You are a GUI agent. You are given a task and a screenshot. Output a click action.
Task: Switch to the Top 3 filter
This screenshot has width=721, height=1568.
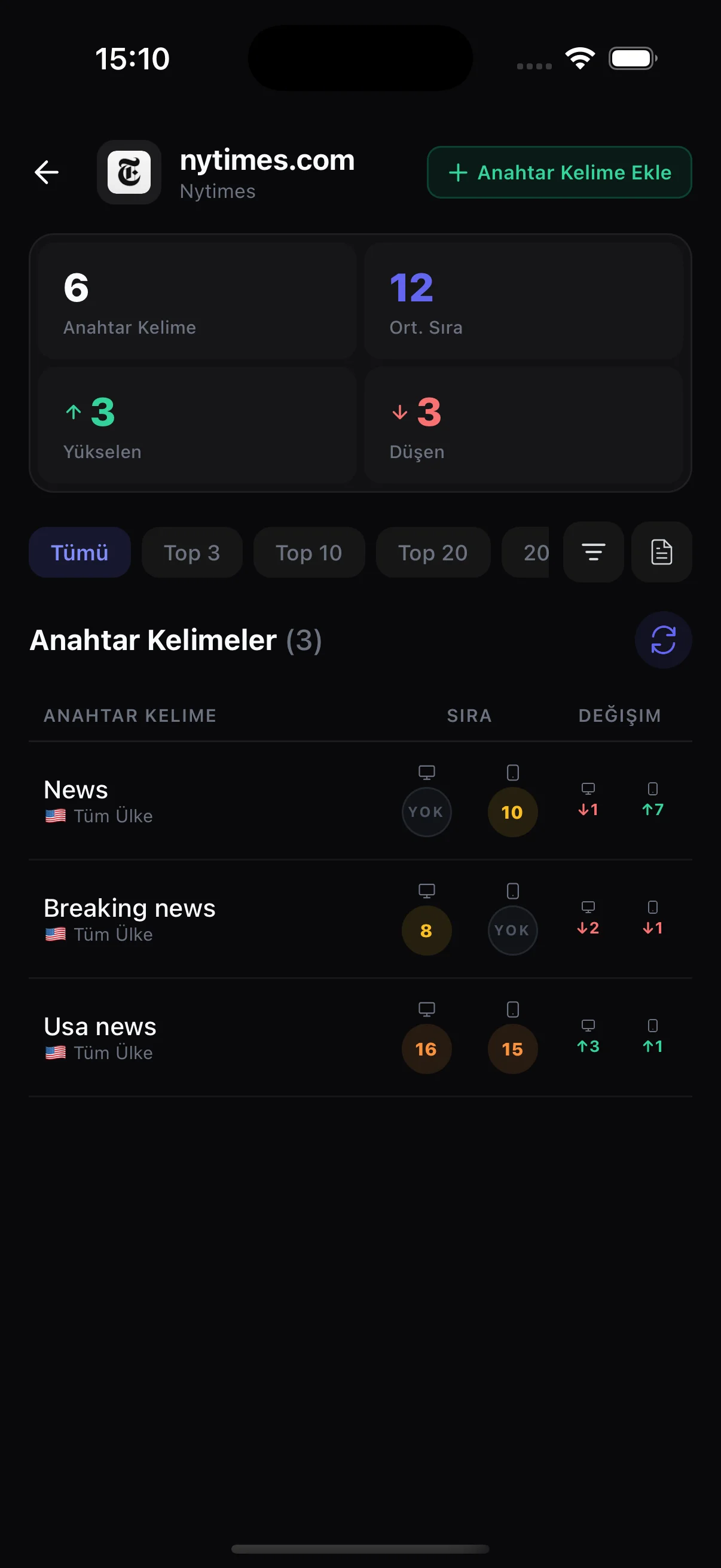point(192,553)
